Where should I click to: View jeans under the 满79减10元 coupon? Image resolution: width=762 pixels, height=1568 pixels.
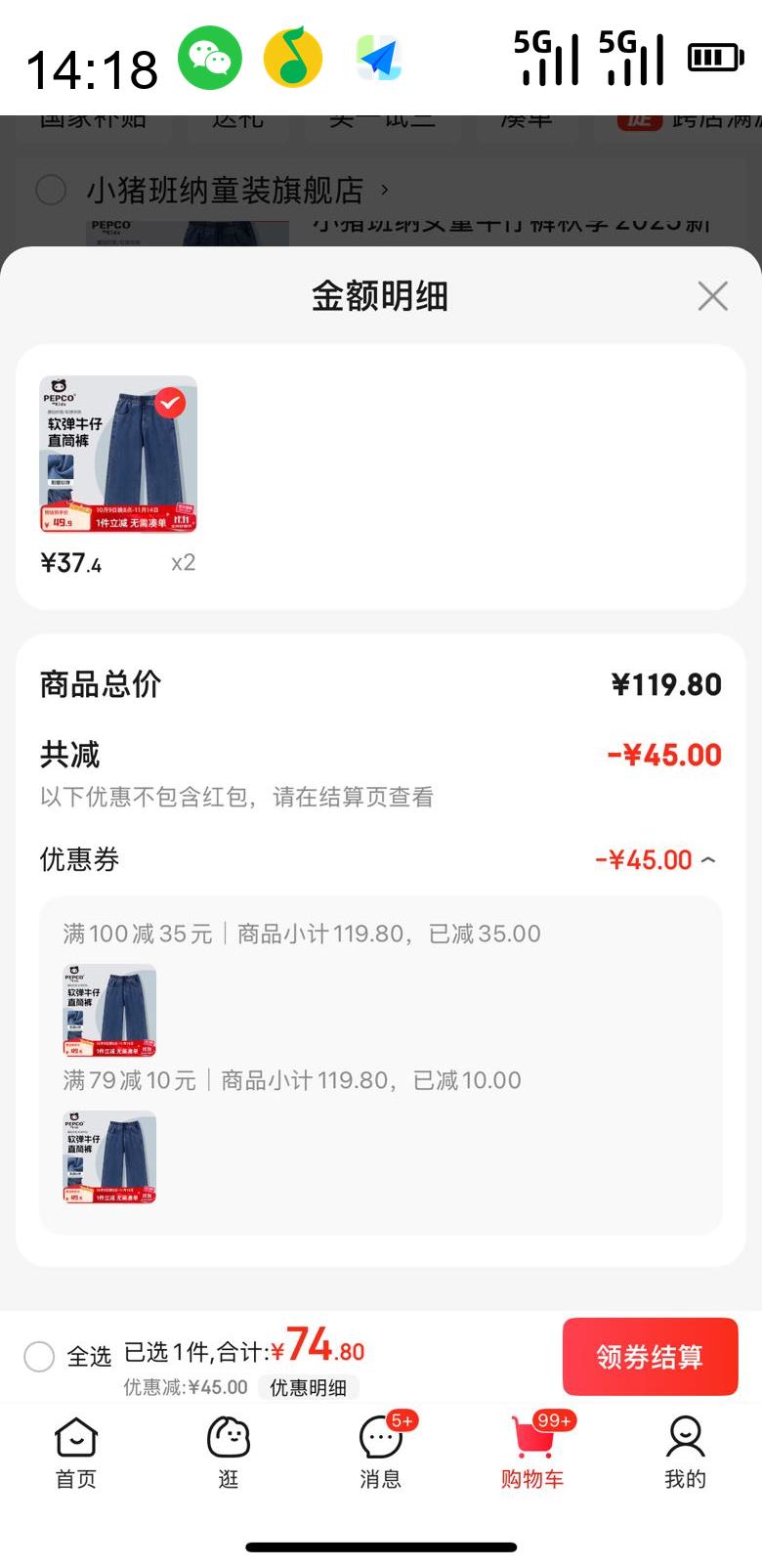[109, 1157]
